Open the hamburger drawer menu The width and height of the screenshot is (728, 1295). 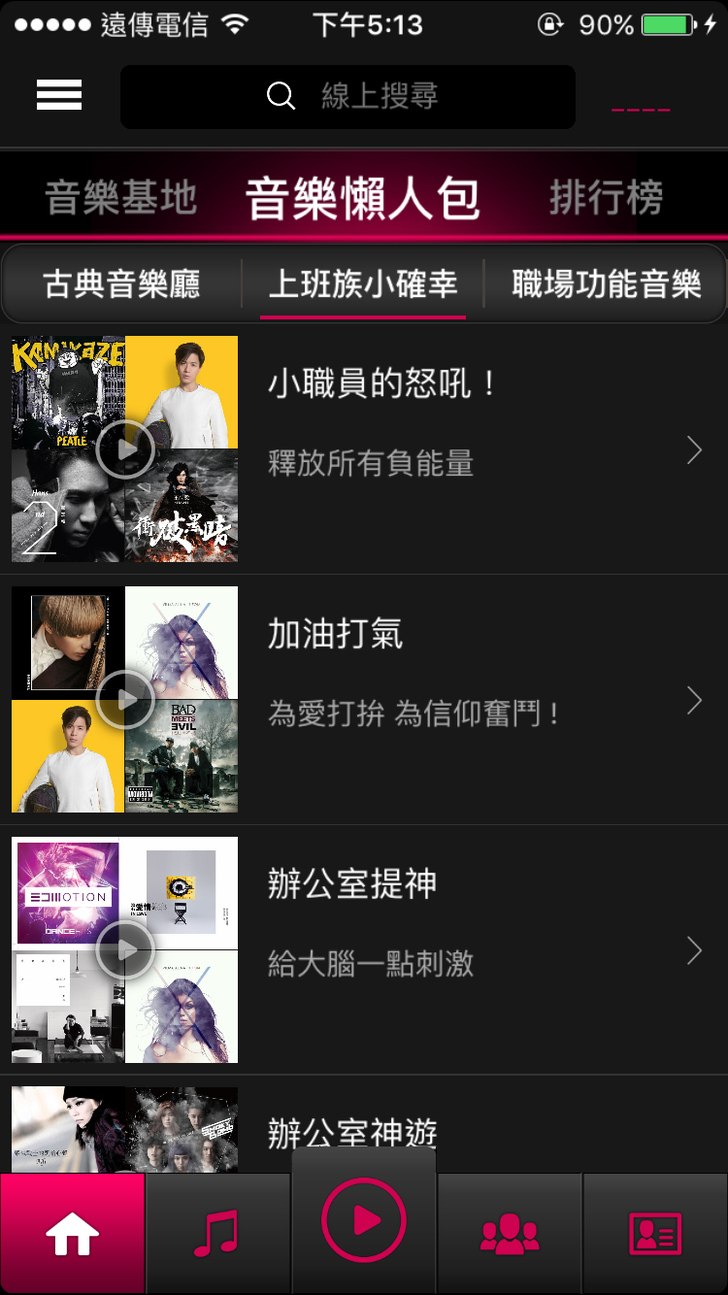tap(59, 95)
